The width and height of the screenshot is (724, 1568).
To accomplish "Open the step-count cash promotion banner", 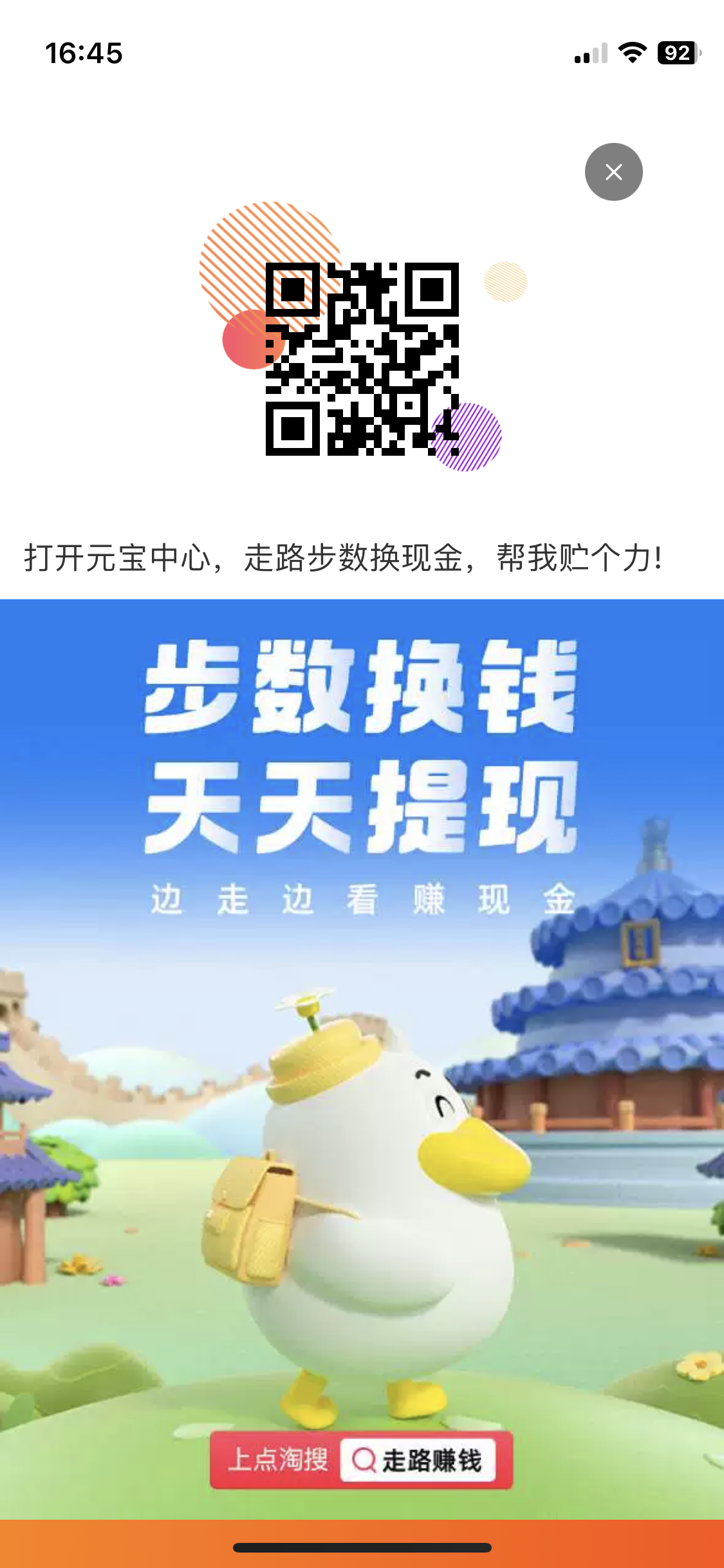I will tap(362, 1059).
